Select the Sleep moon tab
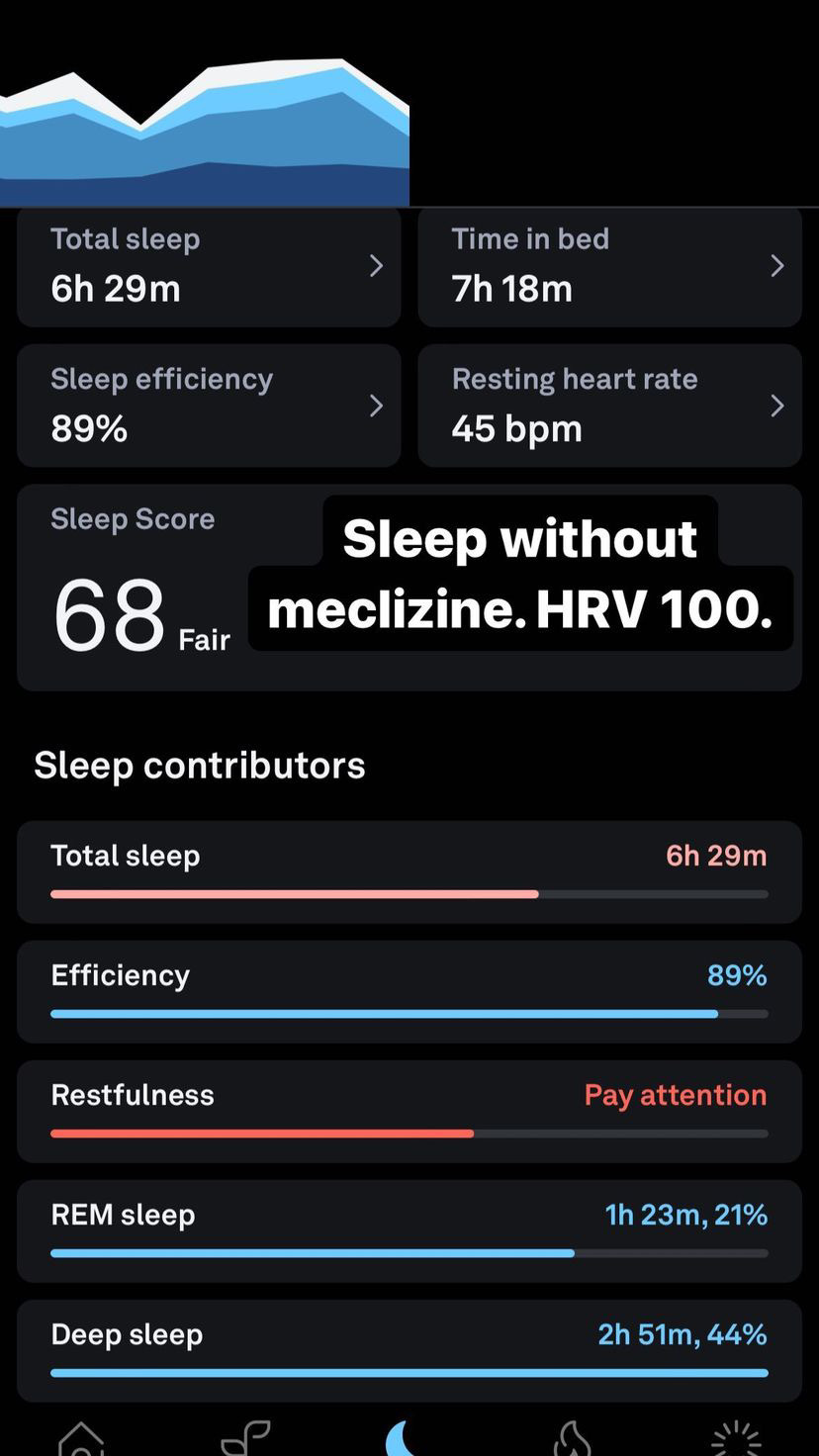The height and width of the screenshot is (1456, 819). tap(400, 1438)
